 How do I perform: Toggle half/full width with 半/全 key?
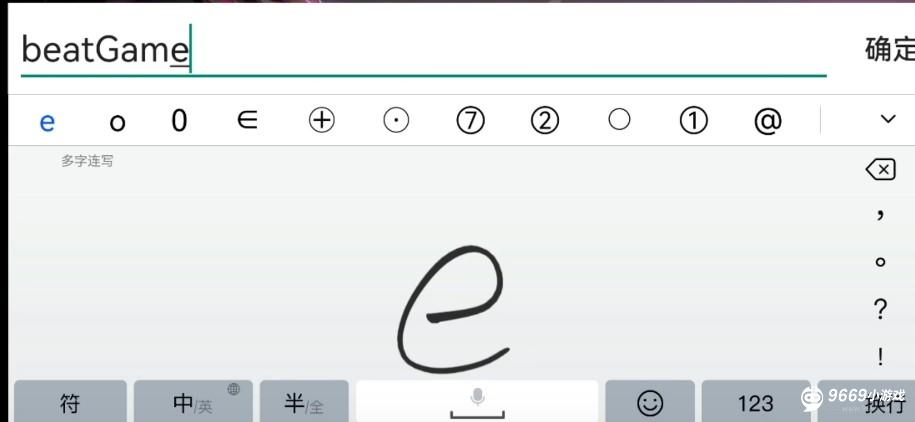[304, 403]
